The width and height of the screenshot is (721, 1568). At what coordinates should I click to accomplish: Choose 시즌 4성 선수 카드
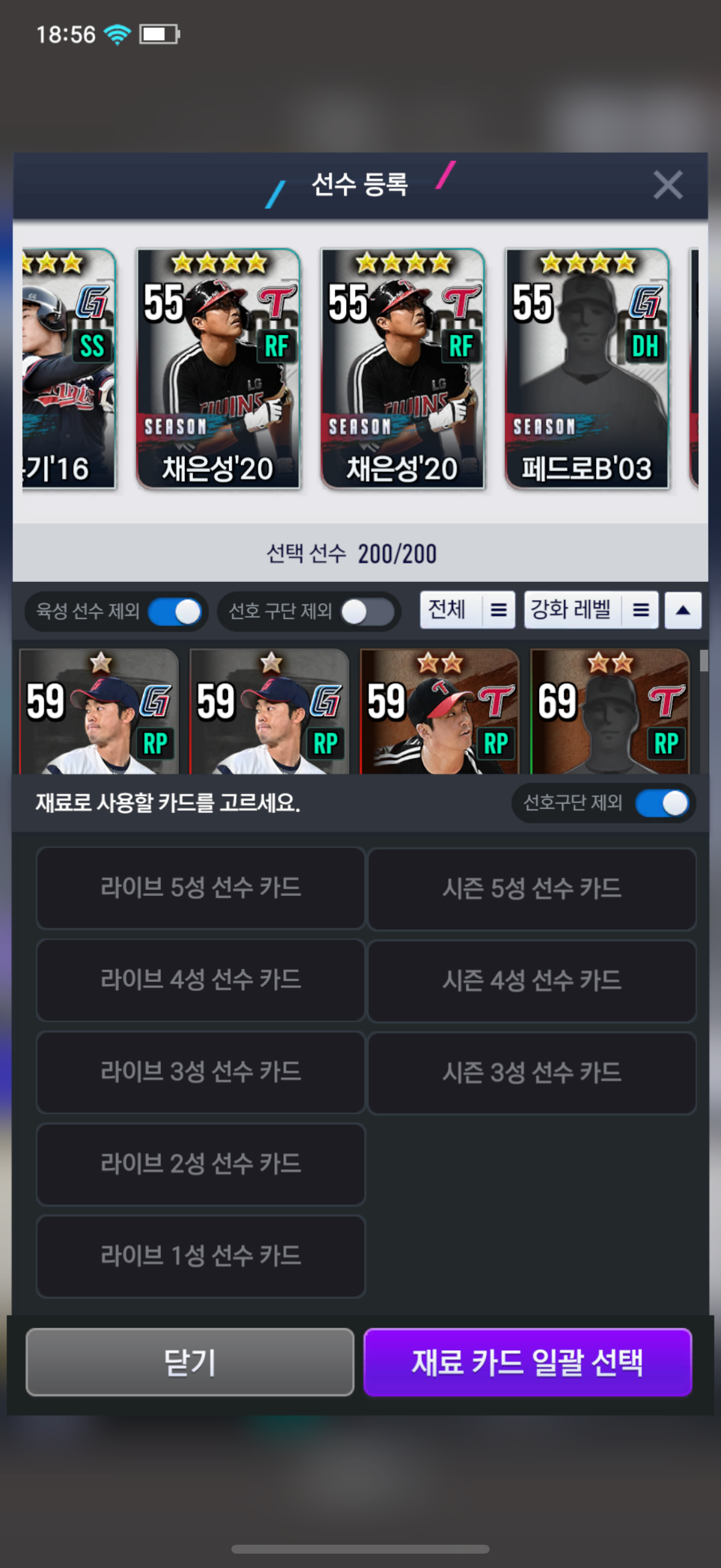click(x=531, y=981)
